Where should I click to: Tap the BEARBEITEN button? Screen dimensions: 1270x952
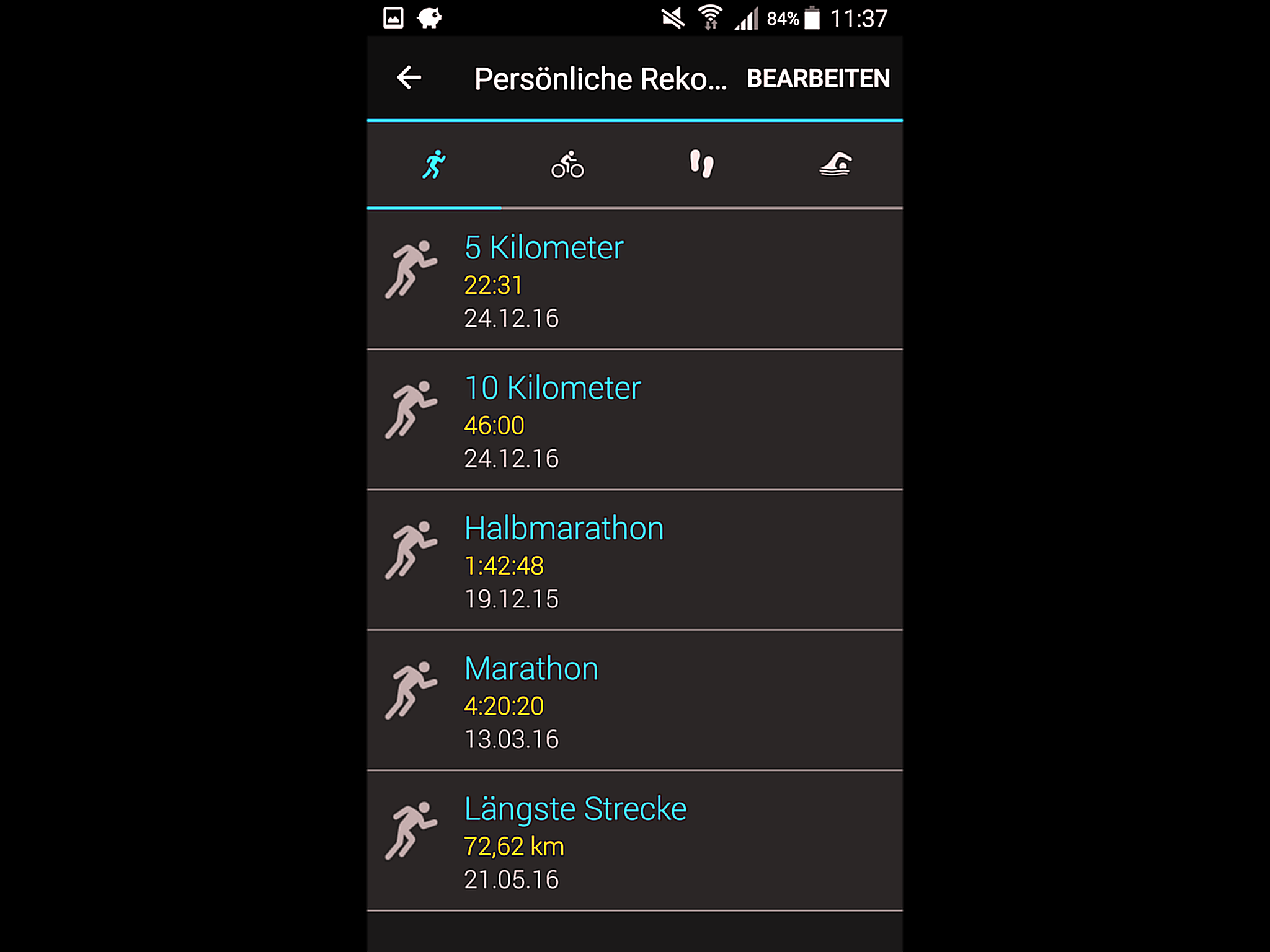click(818, 79)
